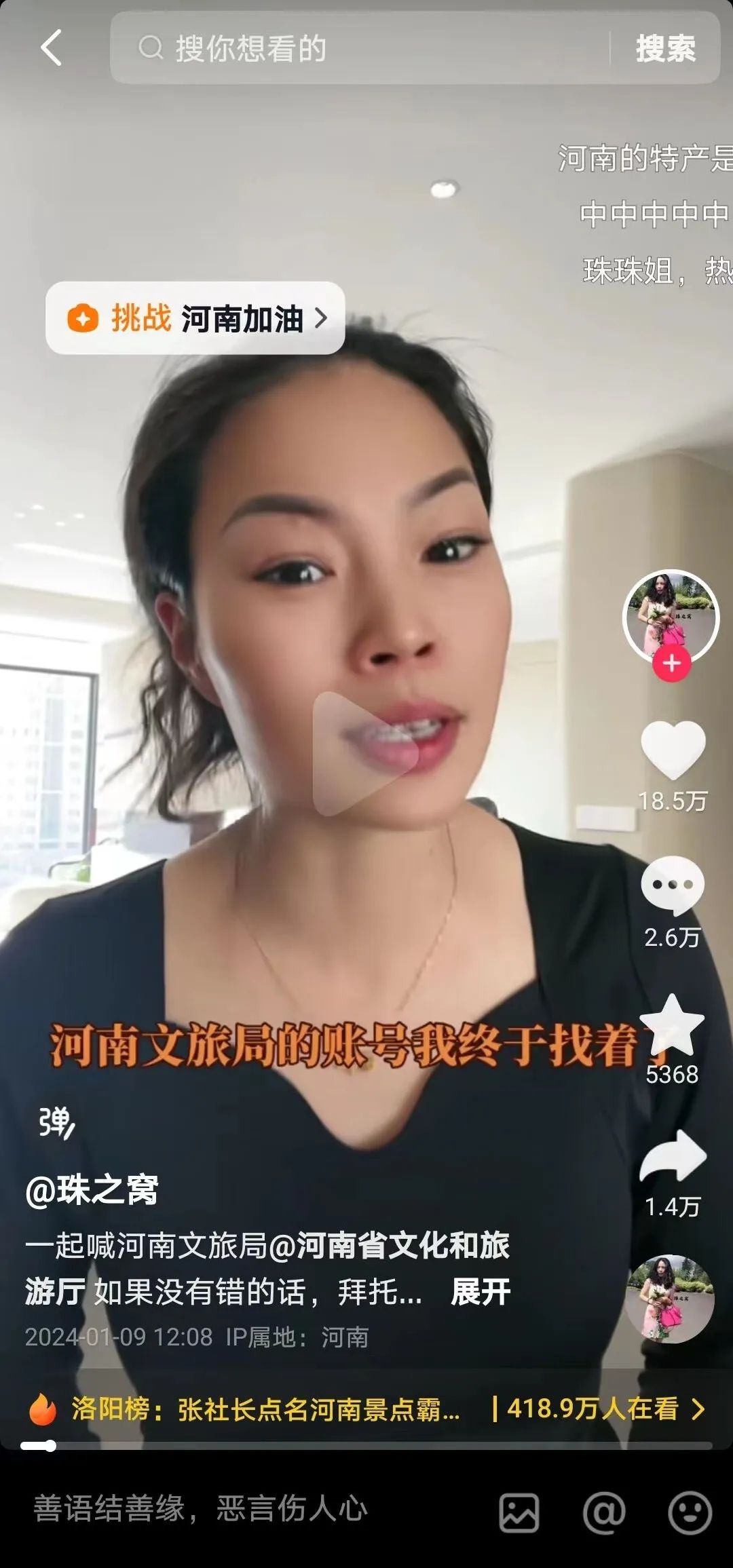
Task: Open the 搜你想看的 search field
Action: (366, 48)
